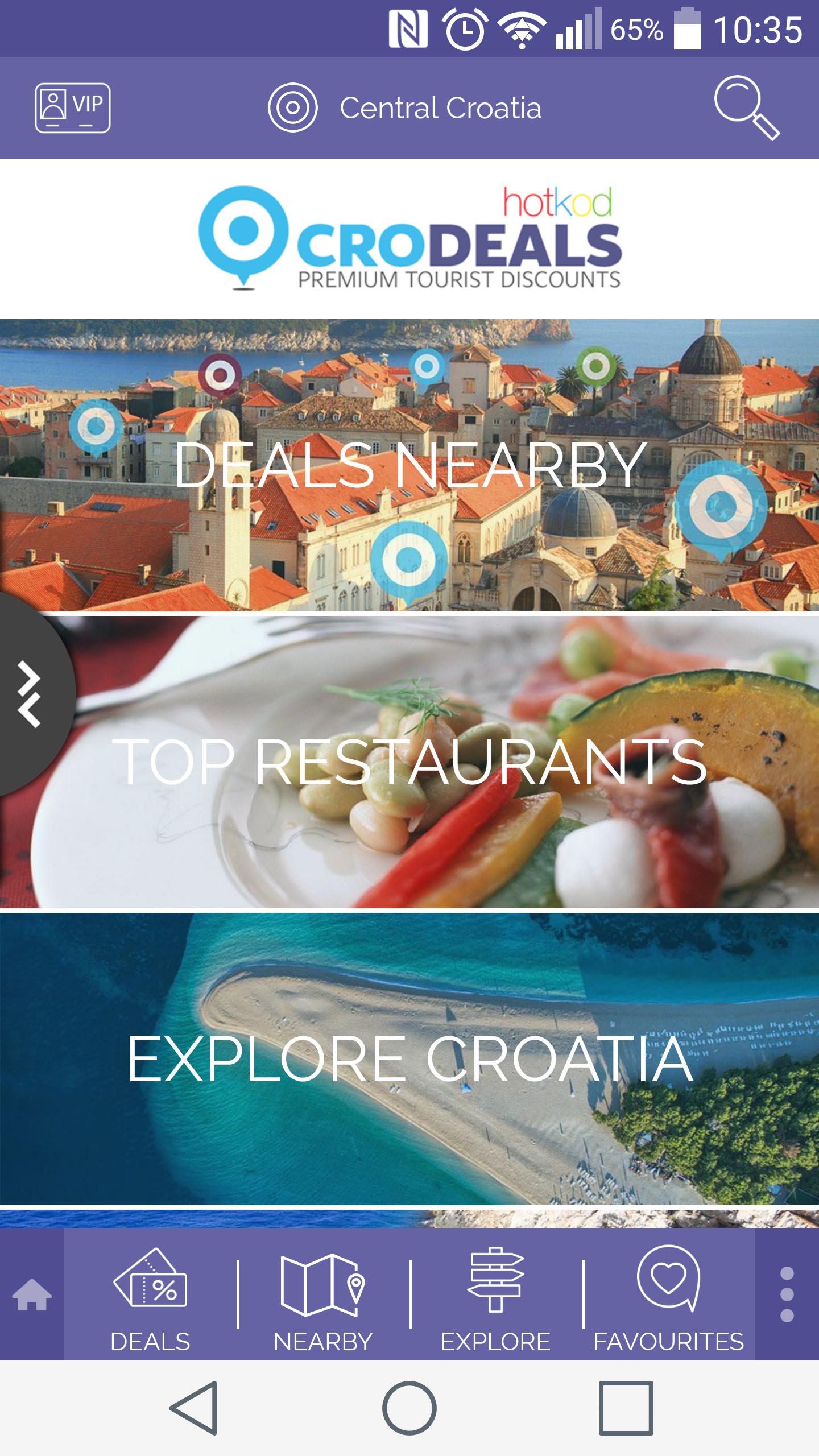Show recent apps
The height and width of the screenshot is (1456, 819).
tap(626, 1408)
